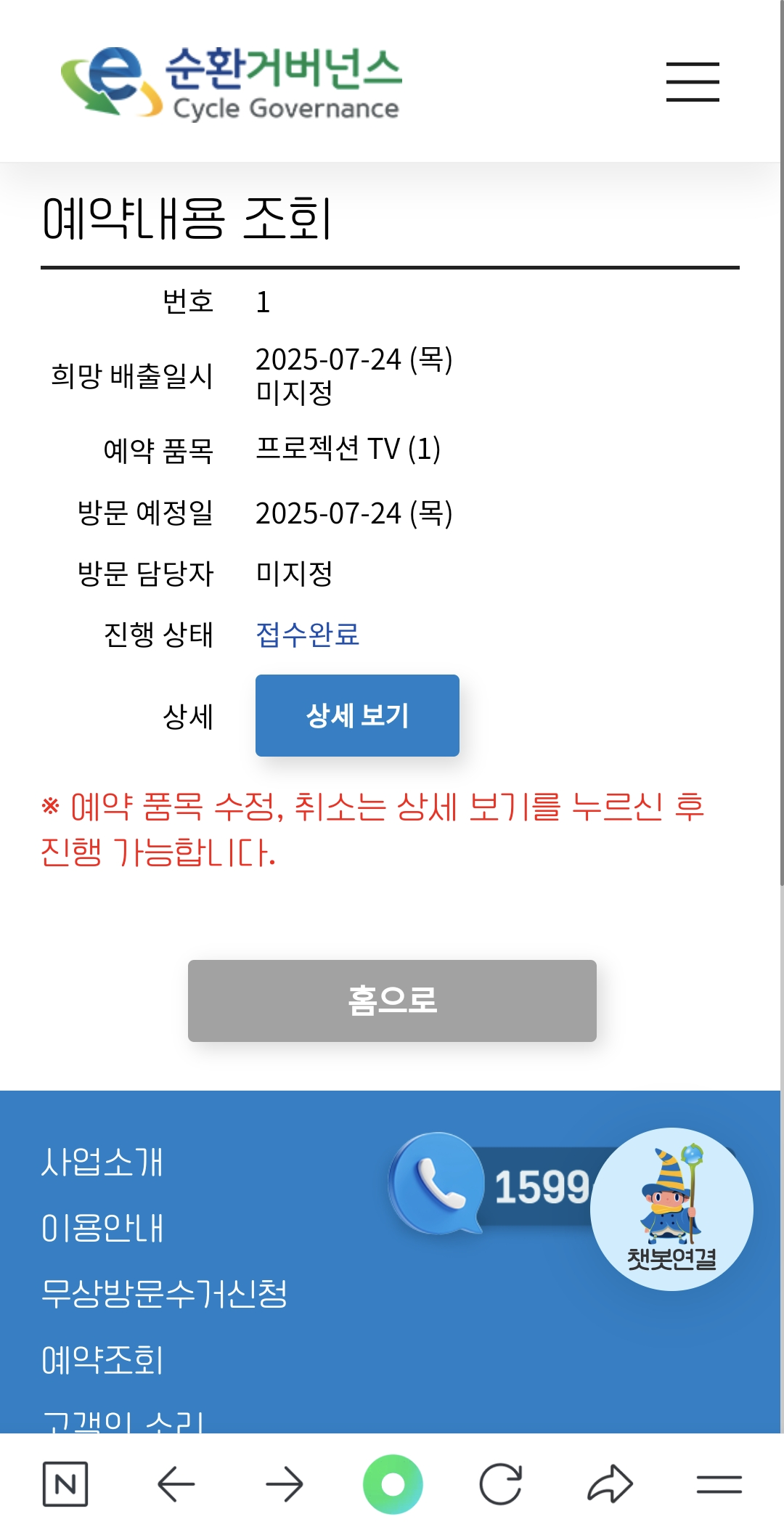Open 무상방문수거신청 link

[164, 1294]
